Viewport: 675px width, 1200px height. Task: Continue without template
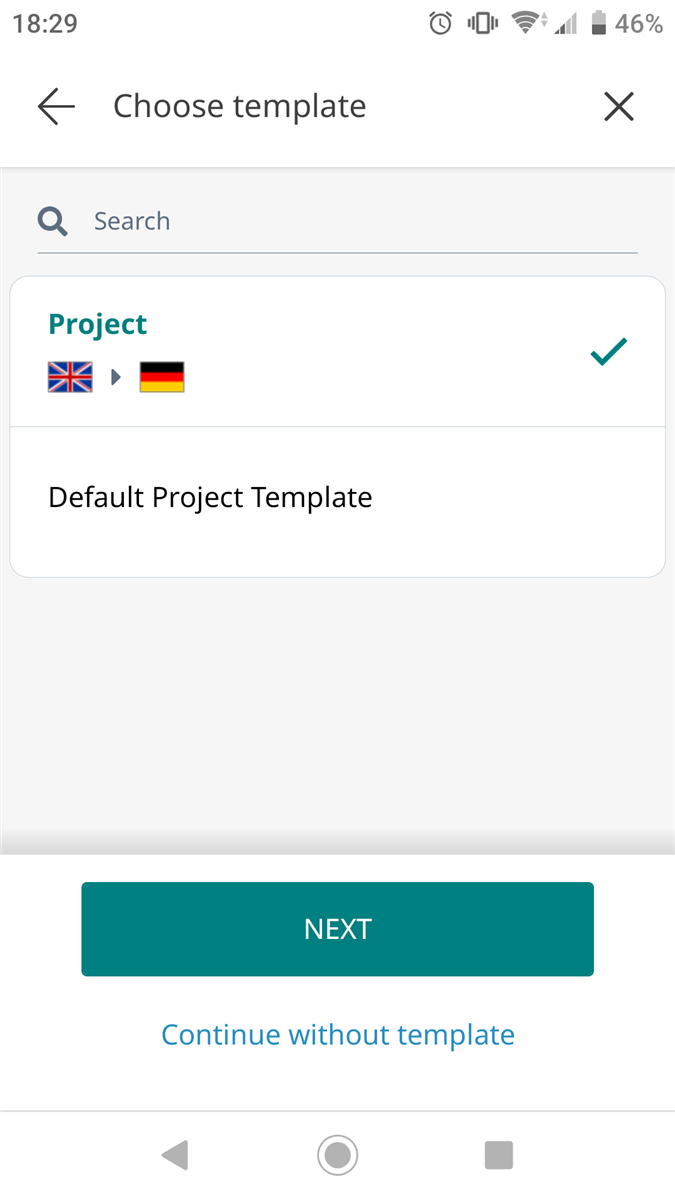coord(338,1034)
